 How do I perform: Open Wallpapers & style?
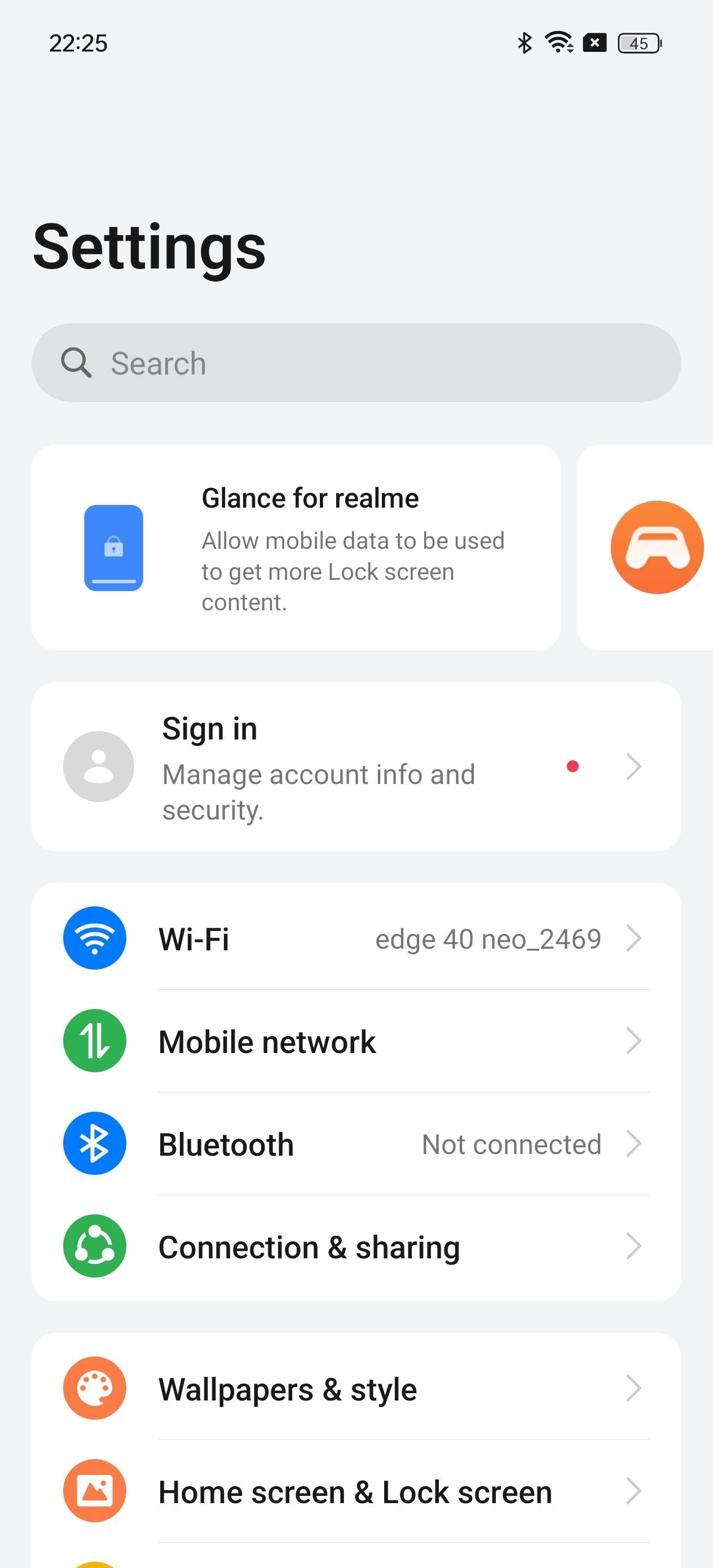pos(355,1389)
